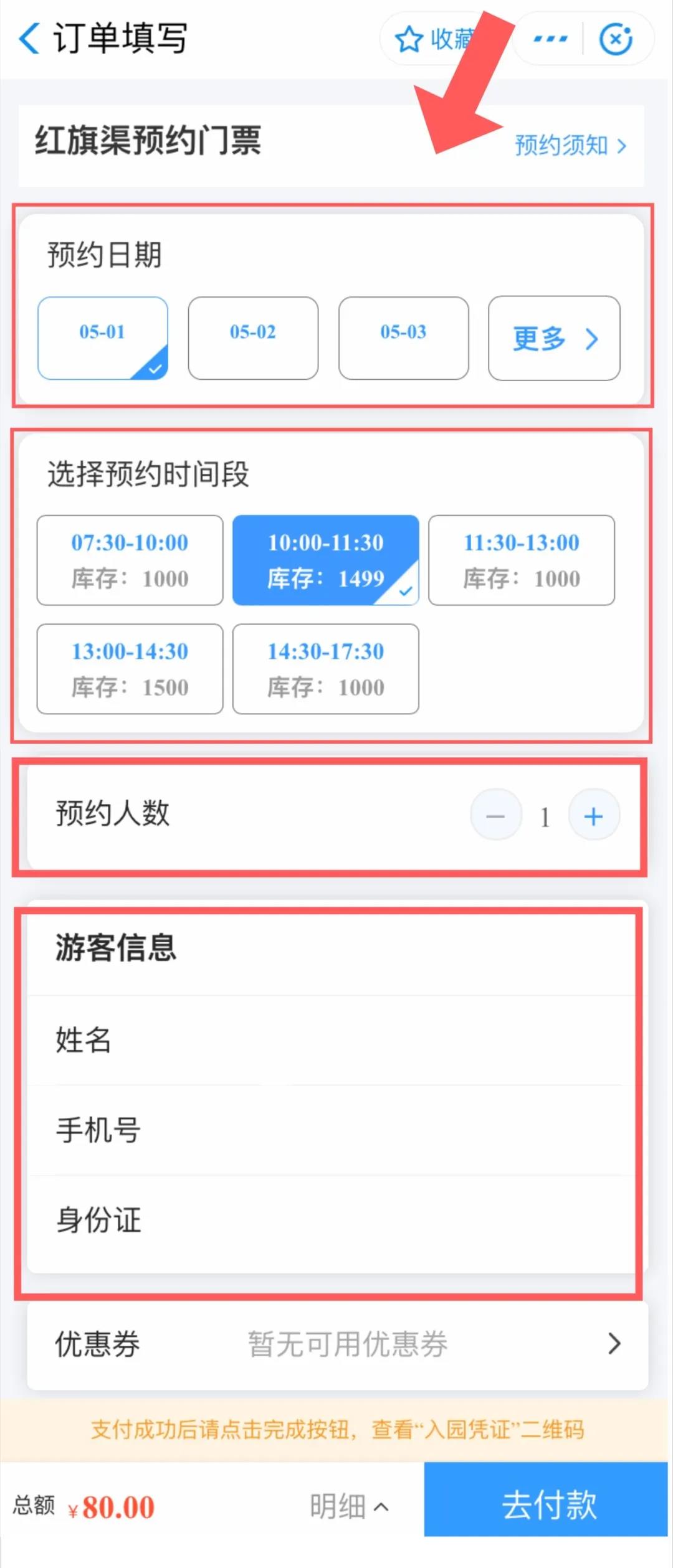Select the 13:00-14:30 time slot
Image resolution: width=673 pixels, height=1568 pixels.
[x=130, y=669]
